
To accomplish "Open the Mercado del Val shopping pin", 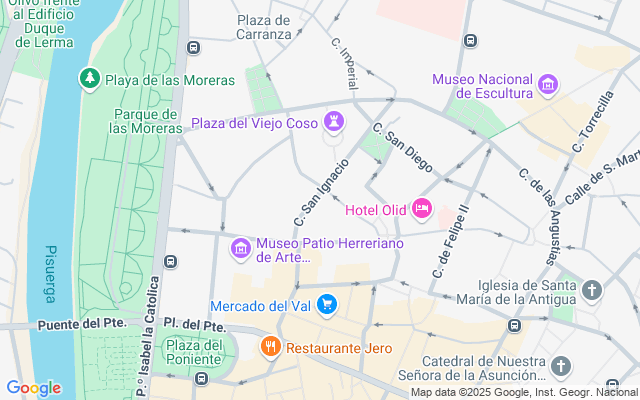I will pos(326,305).
